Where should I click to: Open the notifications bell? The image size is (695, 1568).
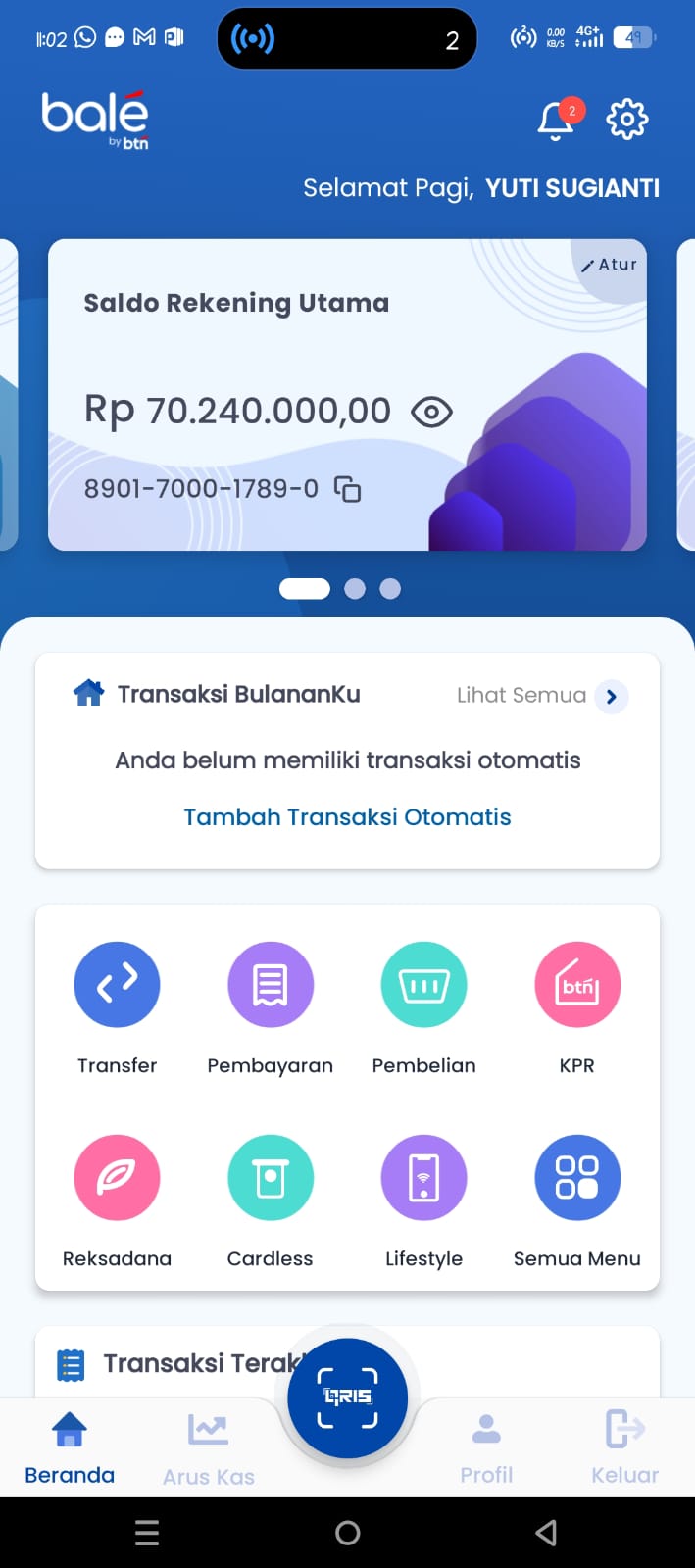click(x=557, y=121)
